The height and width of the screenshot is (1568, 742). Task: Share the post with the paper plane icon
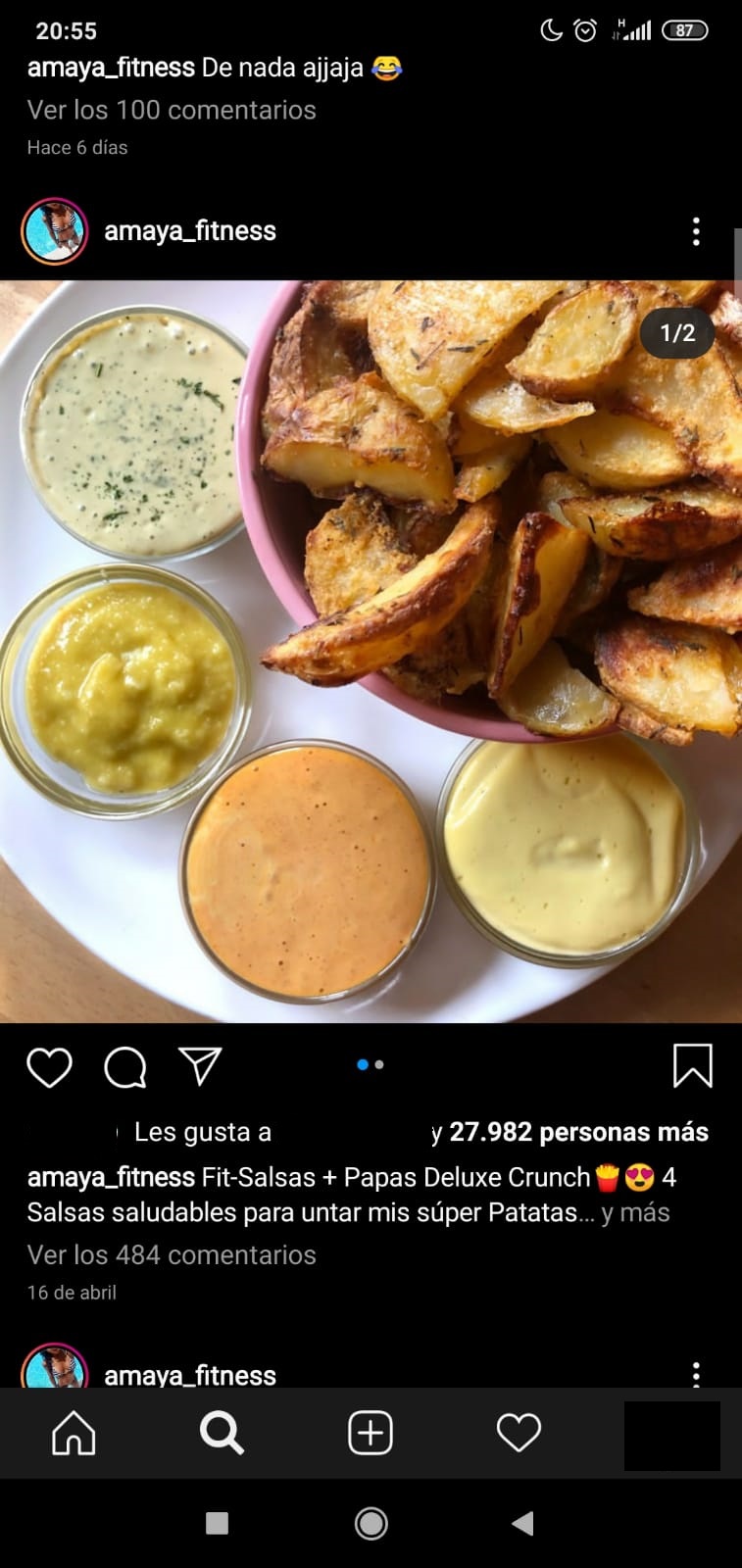coord(200,1066)
